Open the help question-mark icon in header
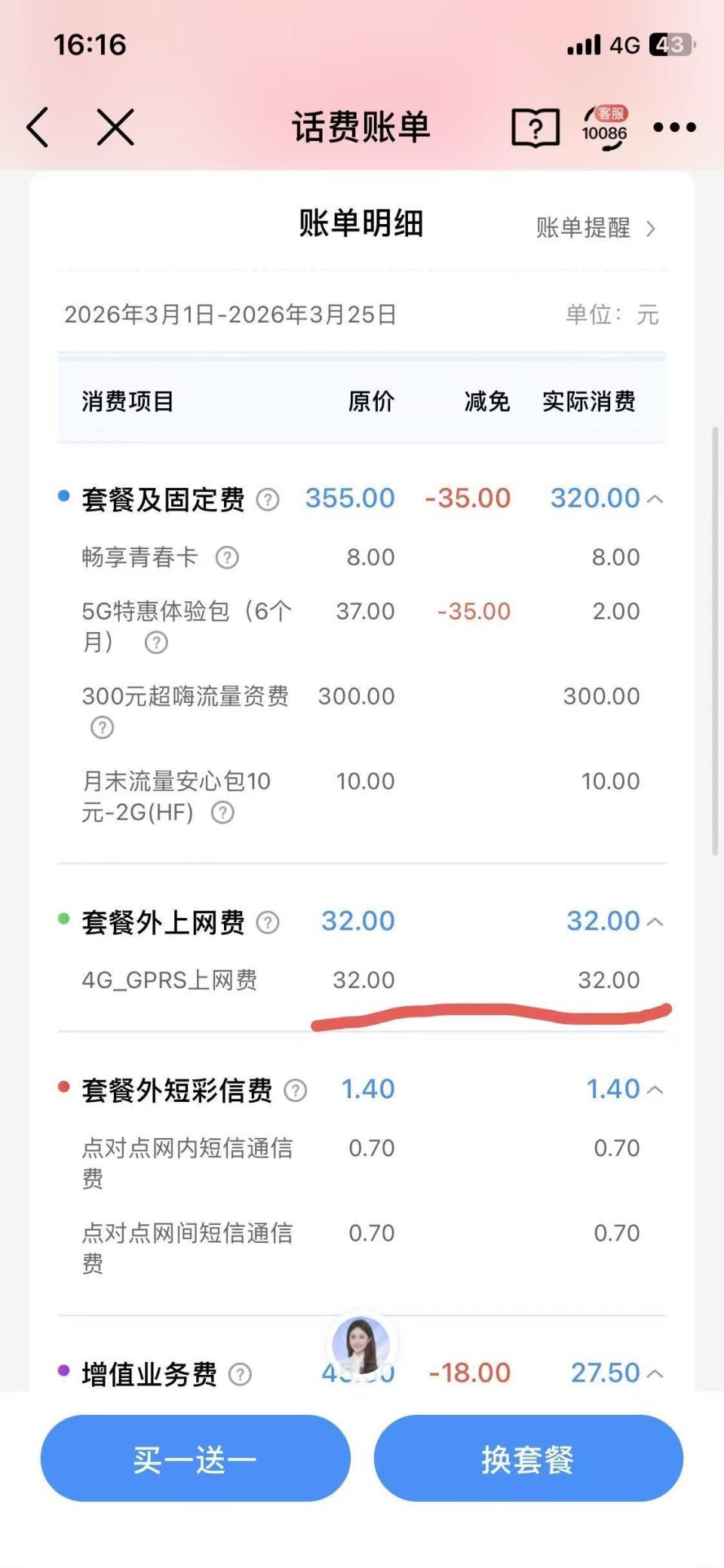Image resolution: width=724 pixels, height=1568 pixels. (535, 127)
